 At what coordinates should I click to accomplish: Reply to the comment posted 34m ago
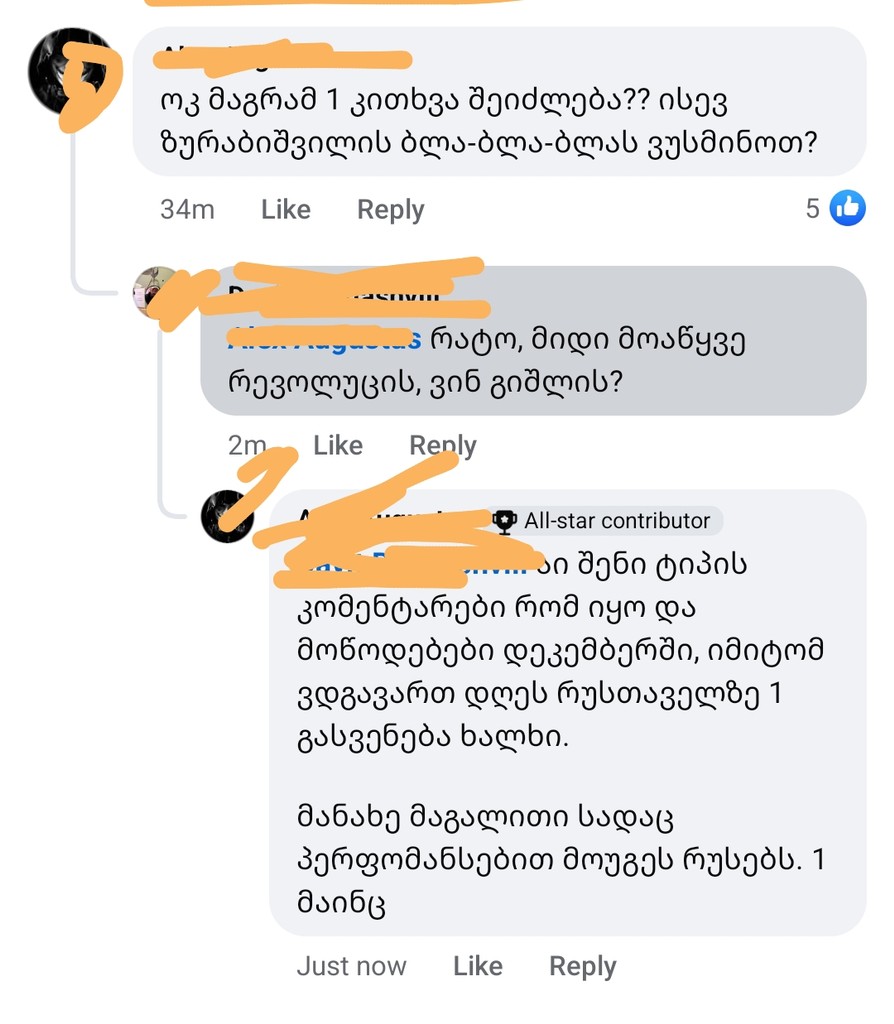(390, 209)
